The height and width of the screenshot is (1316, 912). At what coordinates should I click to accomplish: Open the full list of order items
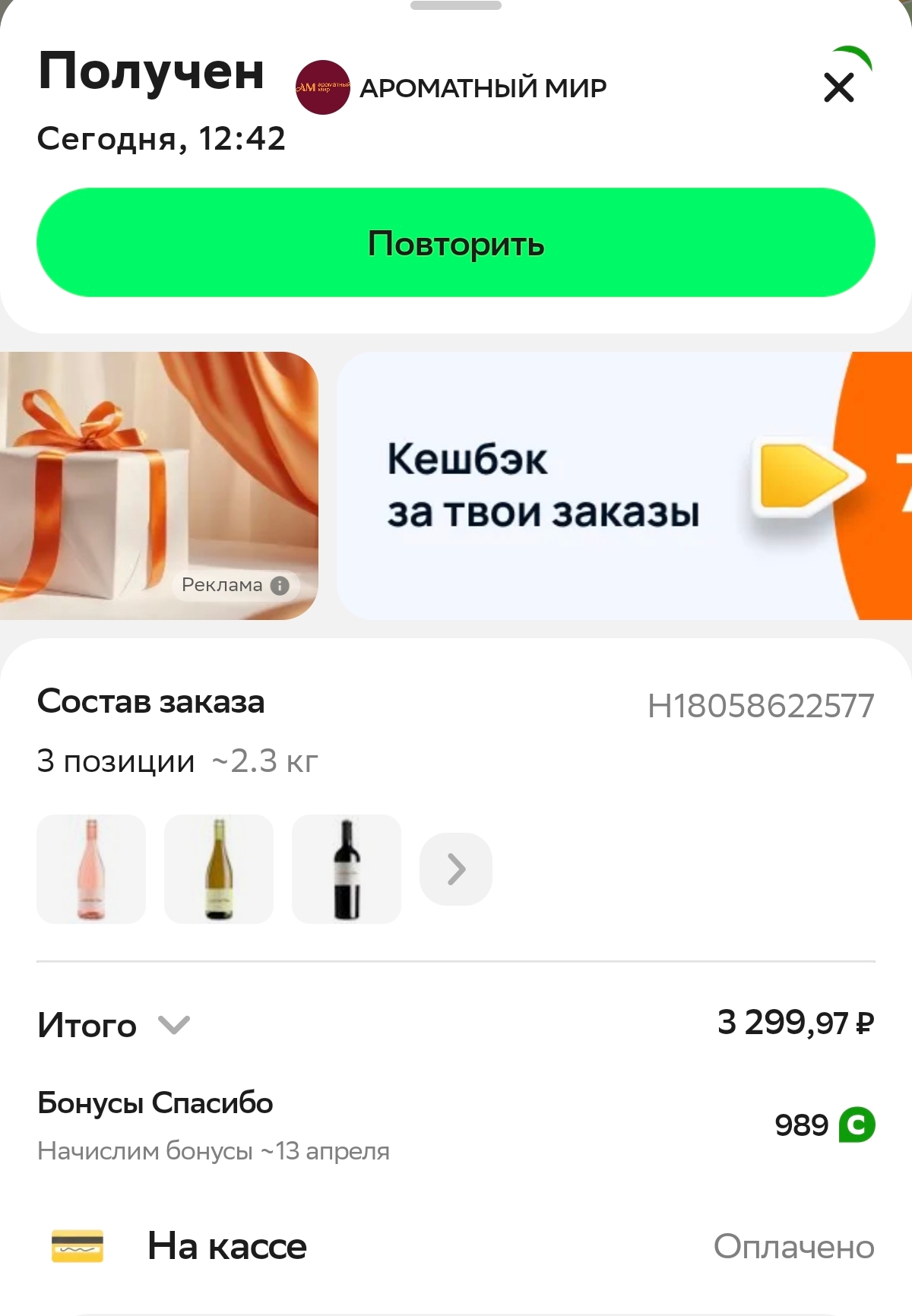[455, 868]
